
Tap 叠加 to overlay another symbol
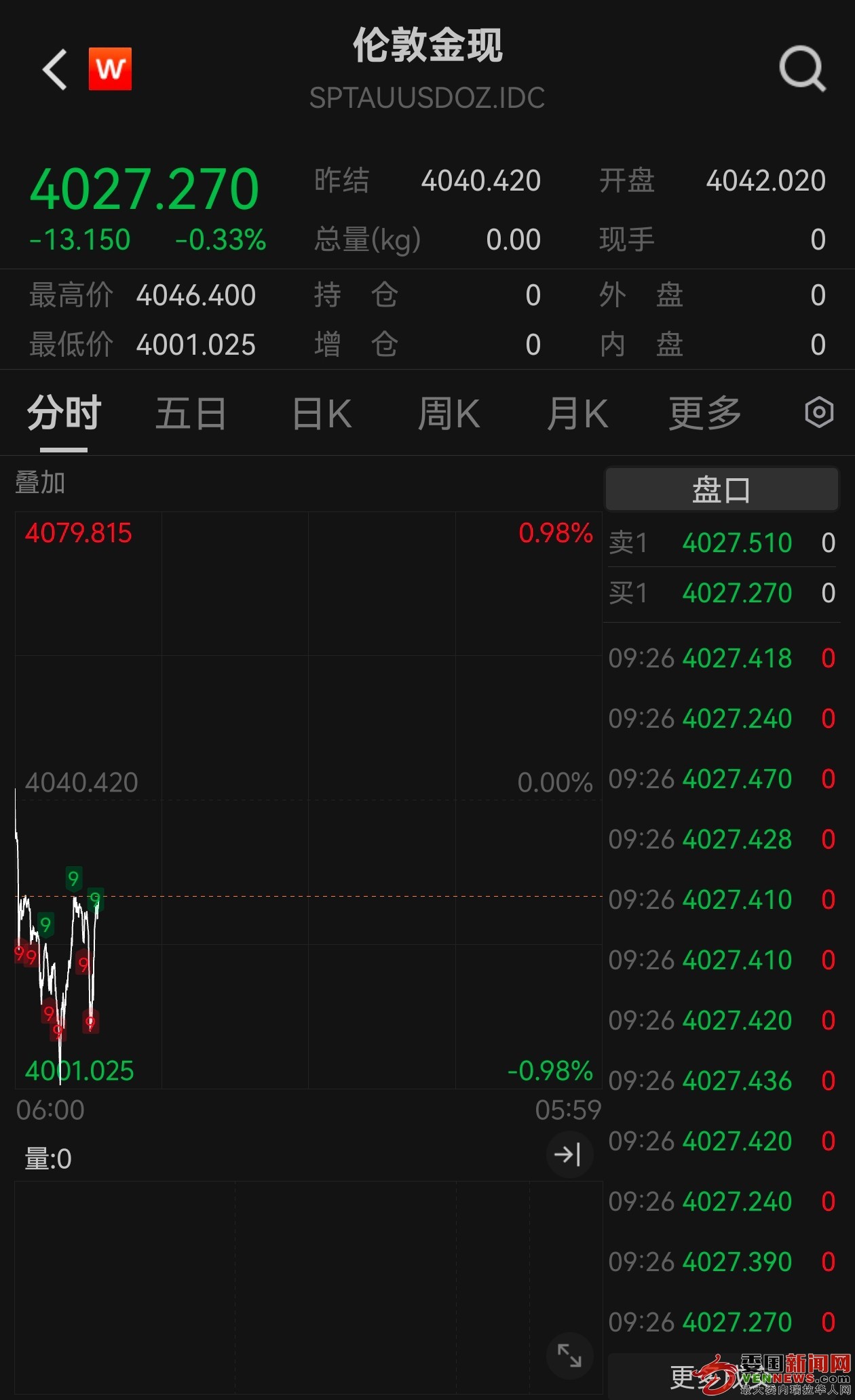40,483
